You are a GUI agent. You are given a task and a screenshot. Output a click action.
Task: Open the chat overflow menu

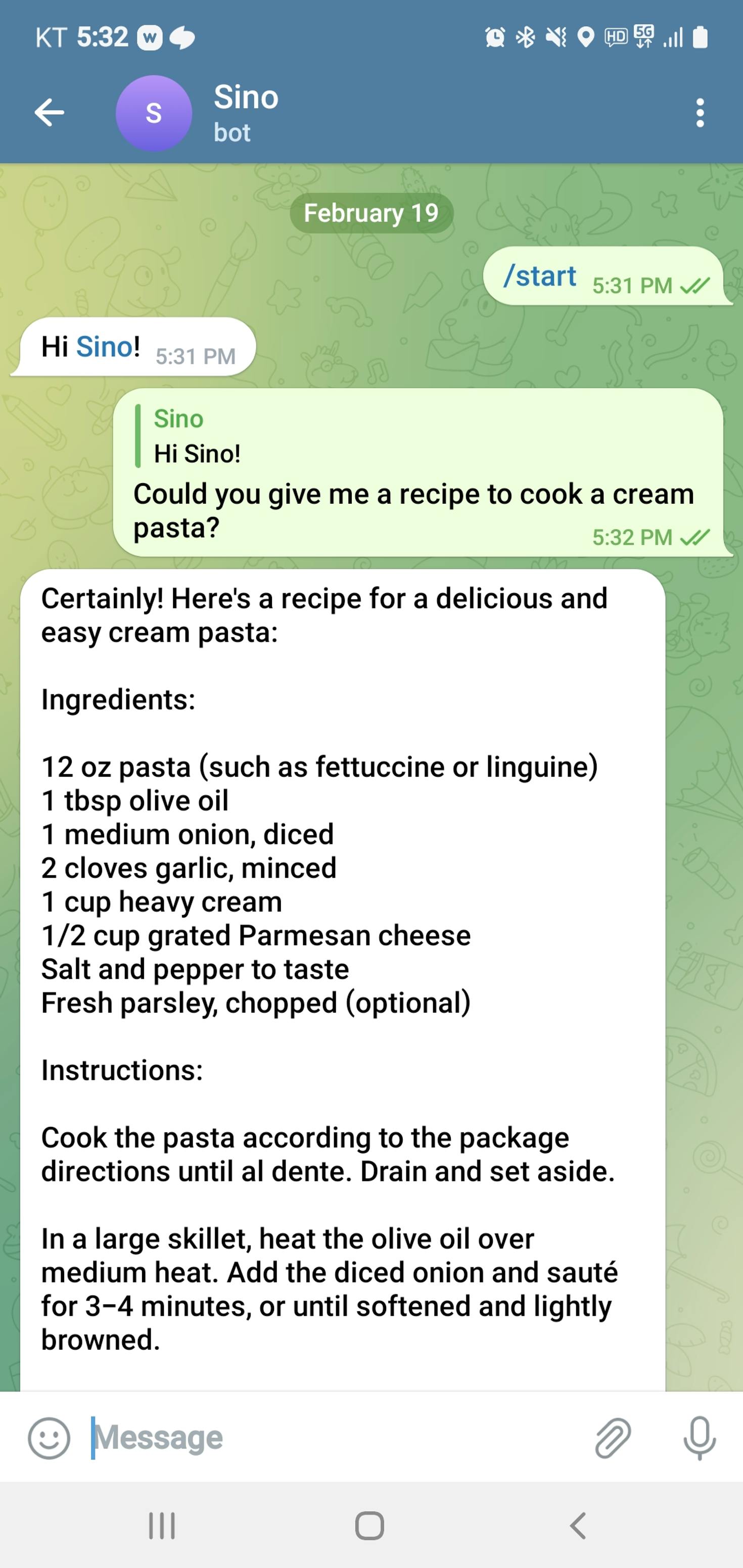click(x=700, y=113)
